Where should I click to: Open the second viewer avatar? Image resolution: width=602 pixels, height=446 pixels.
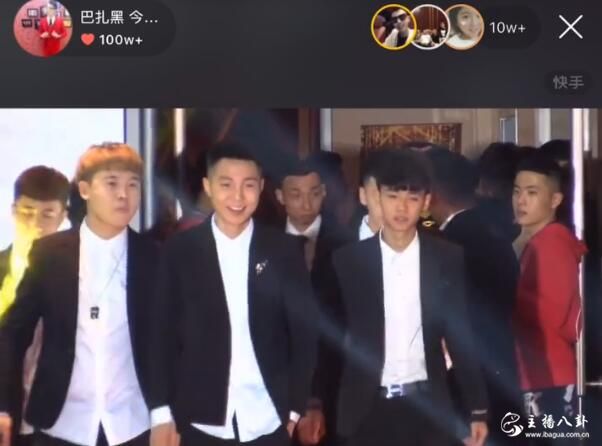430,27
